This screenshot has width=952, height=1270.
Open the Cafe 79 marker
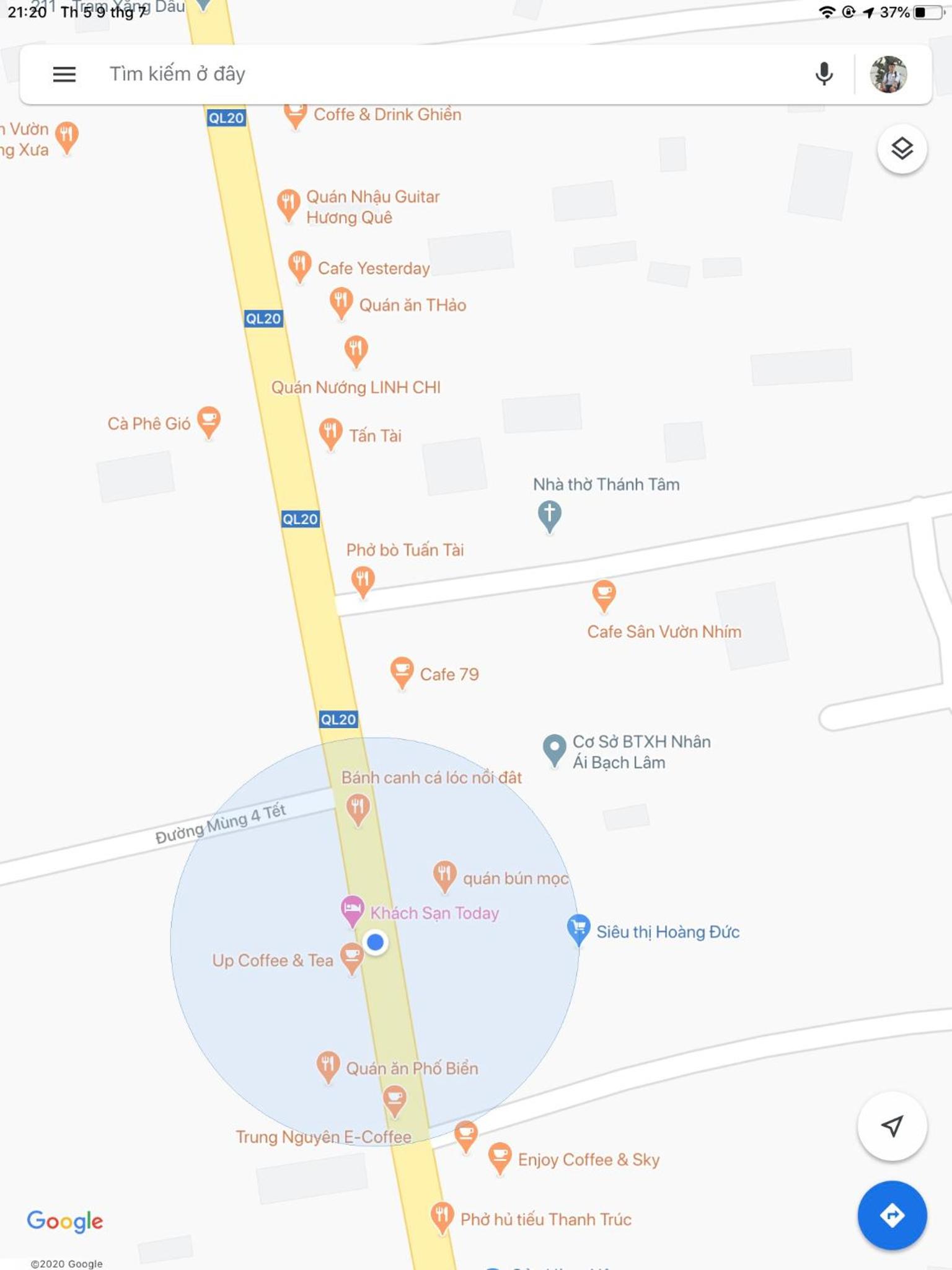[x=402, y=671]
